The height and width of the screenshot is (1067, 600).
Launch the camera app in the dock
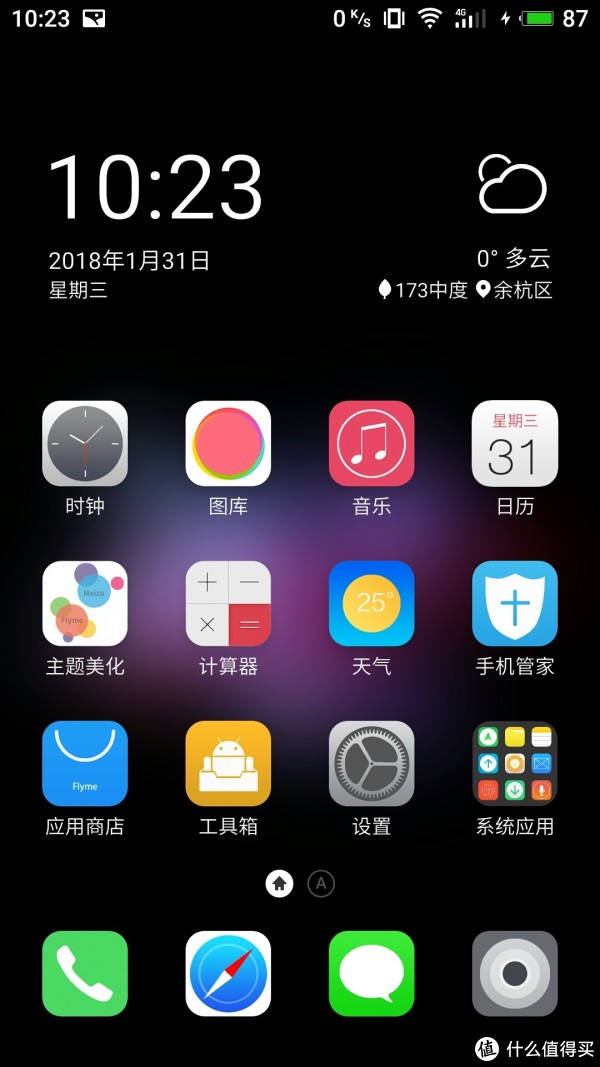pos(514,973)
